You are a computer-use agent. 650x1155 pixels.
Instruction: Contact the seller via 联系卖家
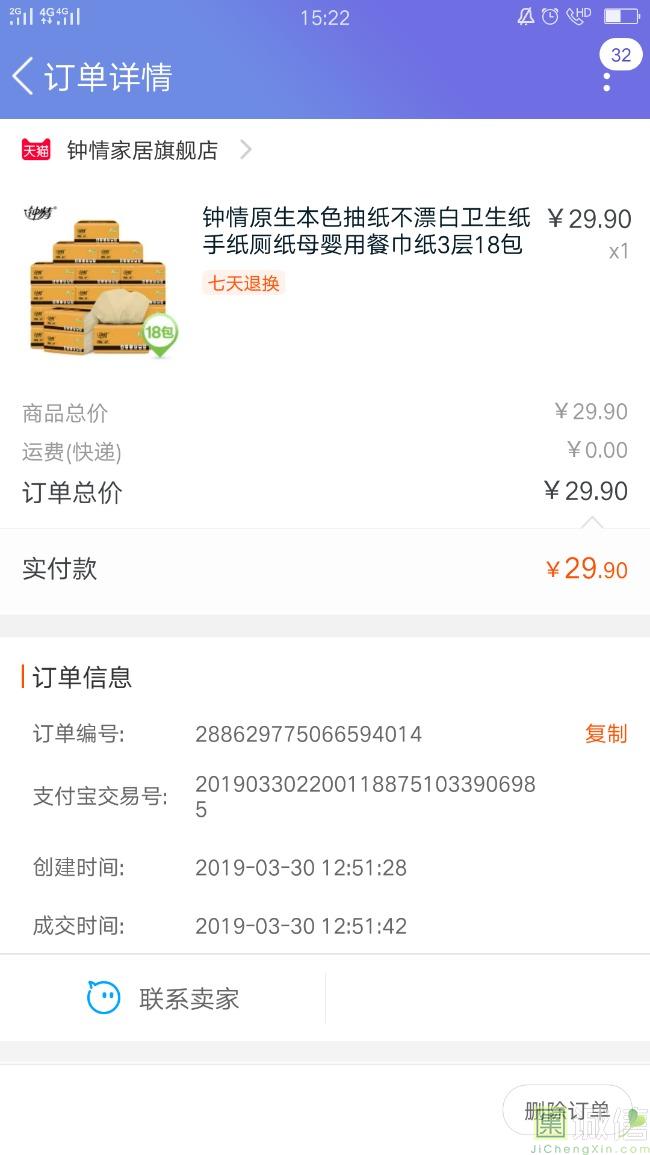pos(164,998)
